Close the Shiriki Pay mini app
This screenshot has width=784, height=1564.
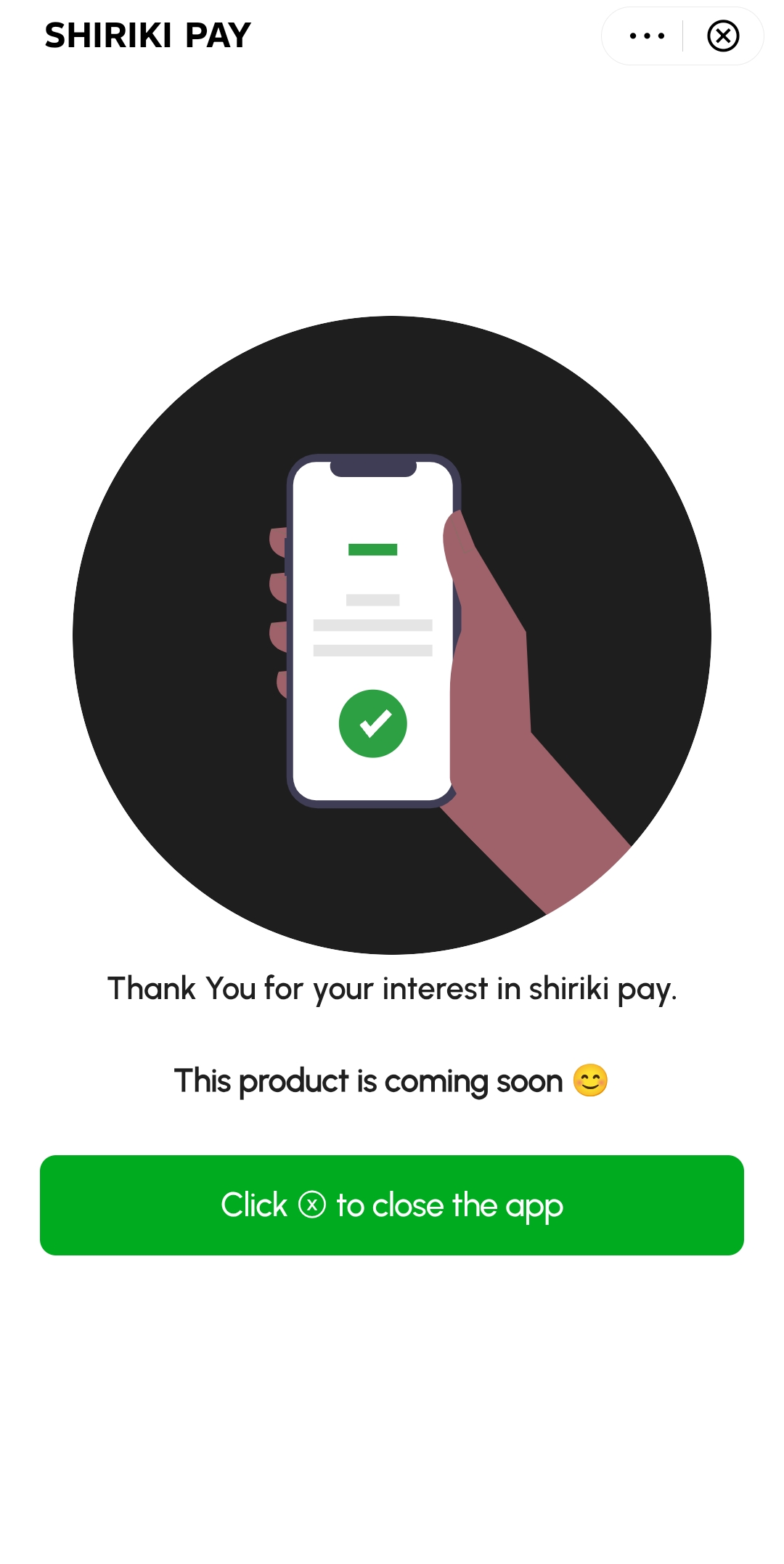(723, 36)
